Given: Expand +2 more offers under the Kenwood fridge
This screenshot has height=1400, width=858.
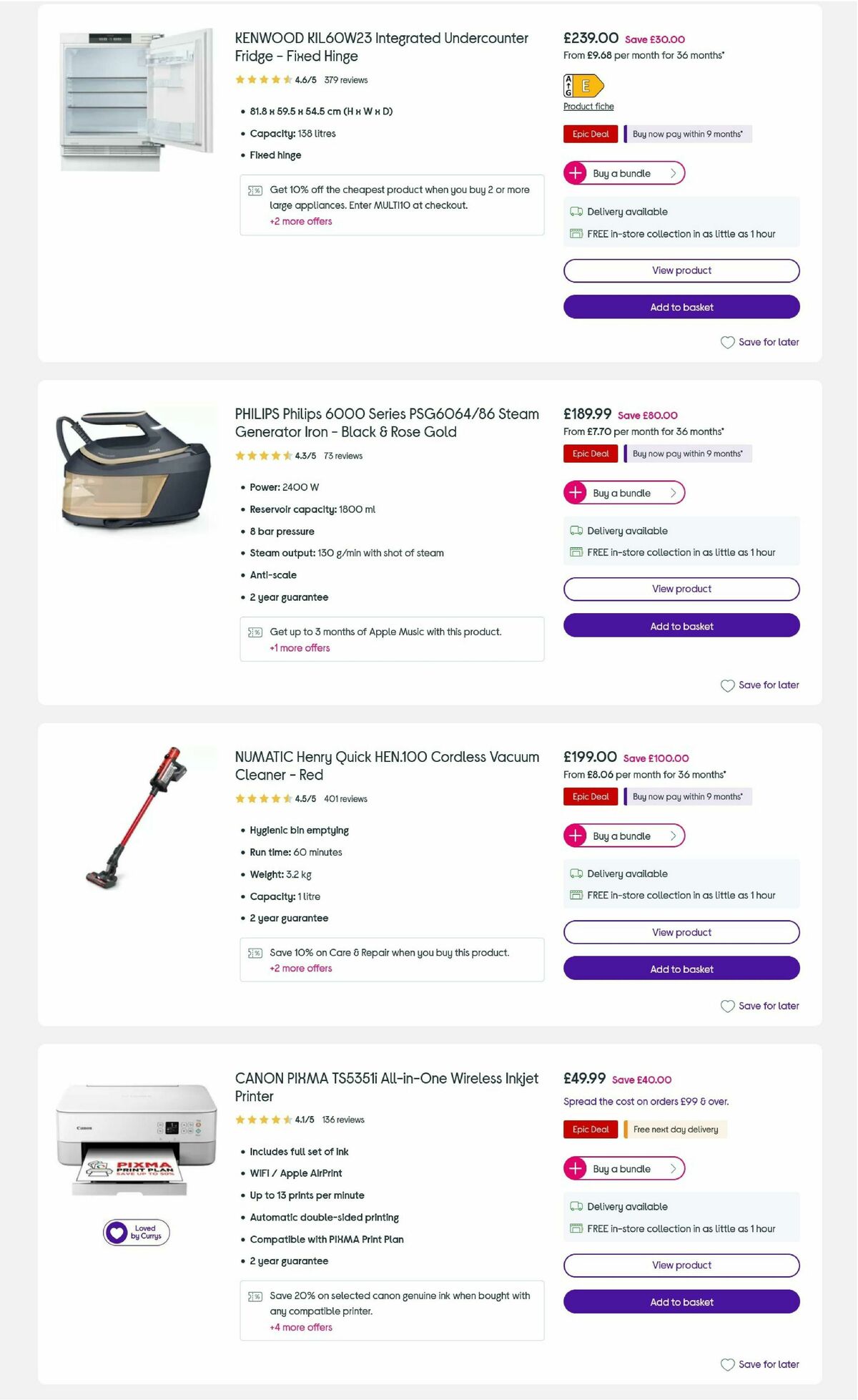Looking at the screenshot, I should coord(300,222).
